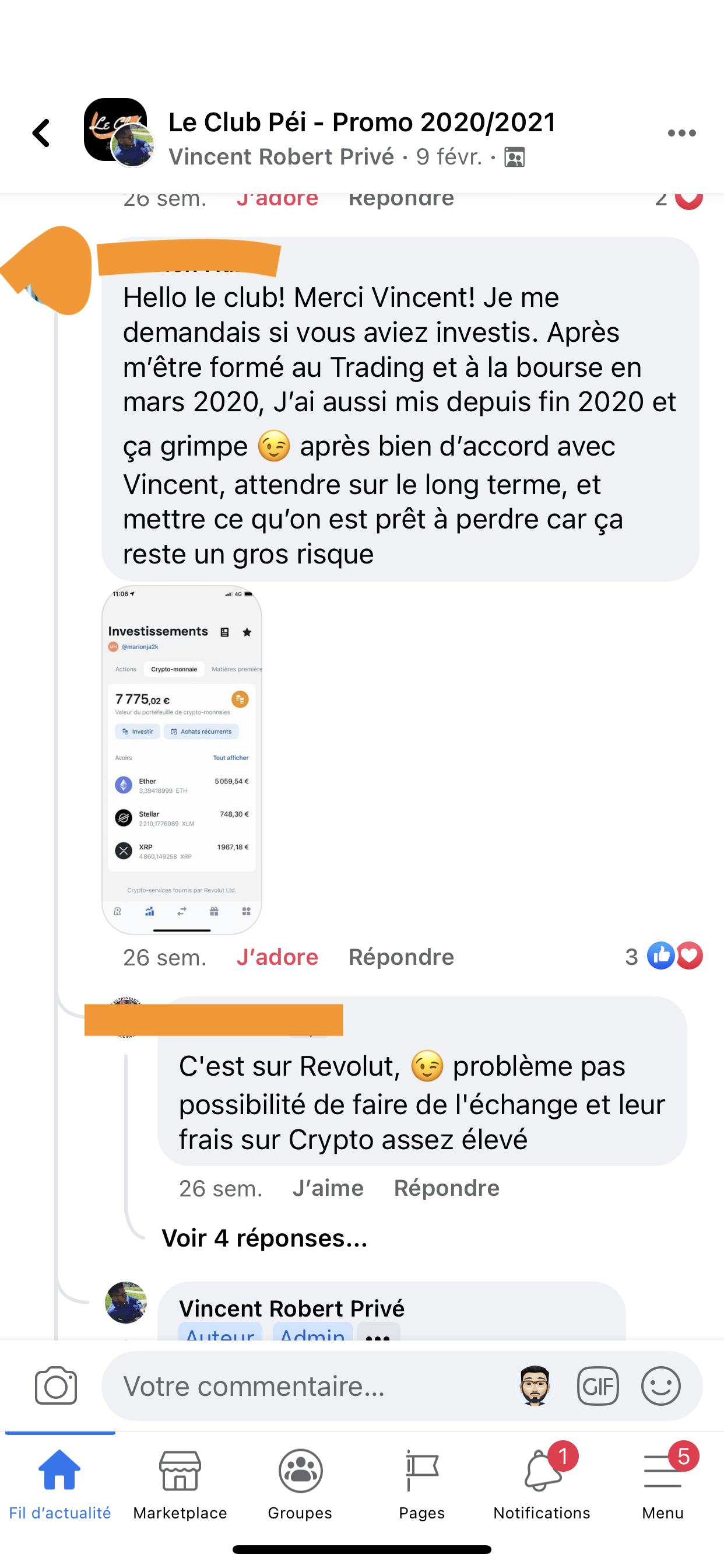
Task: Open Vincent Robert Privé's profile link in header
Action: (x=281, y=156)
